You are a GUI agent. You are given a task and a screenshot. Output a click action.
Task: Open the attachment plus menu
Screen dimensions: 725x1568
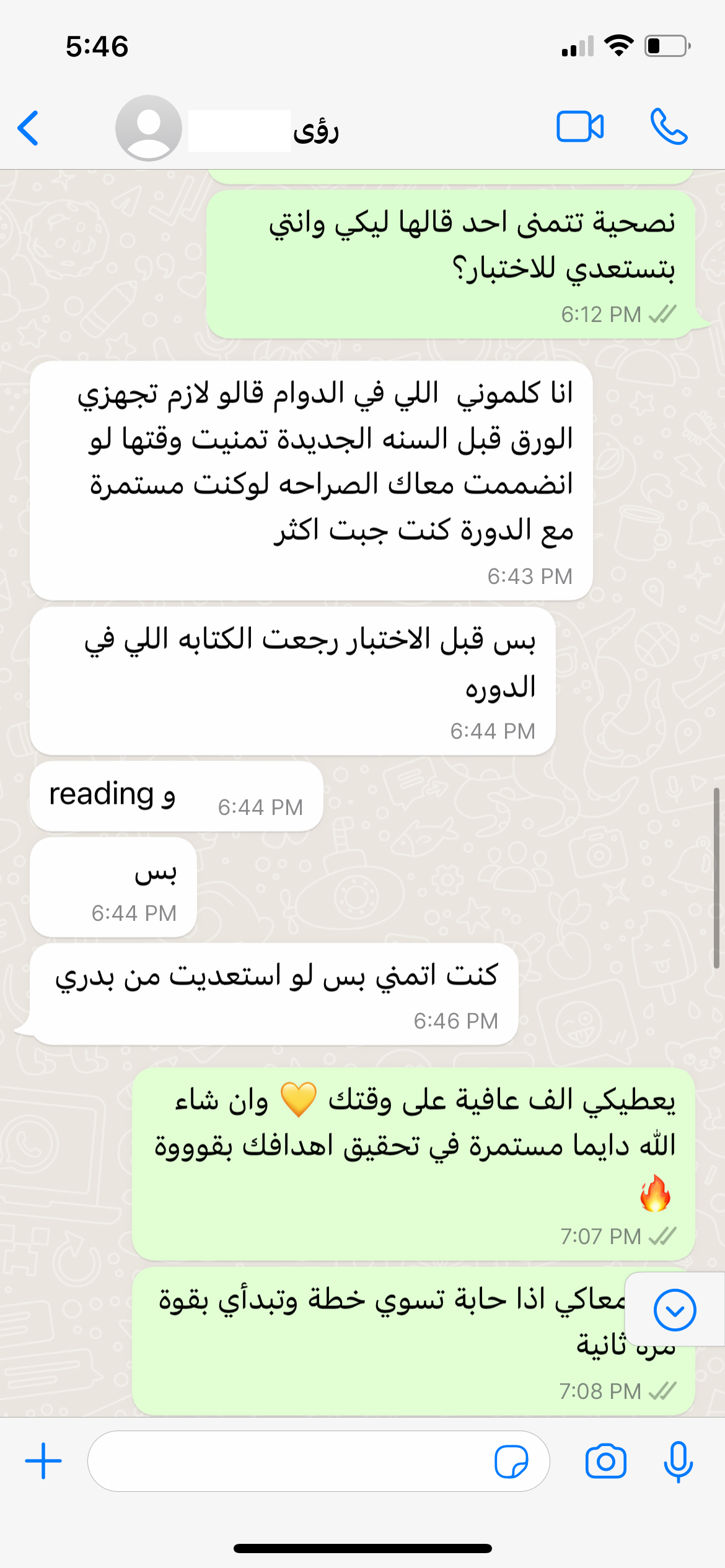point(43,1461)
